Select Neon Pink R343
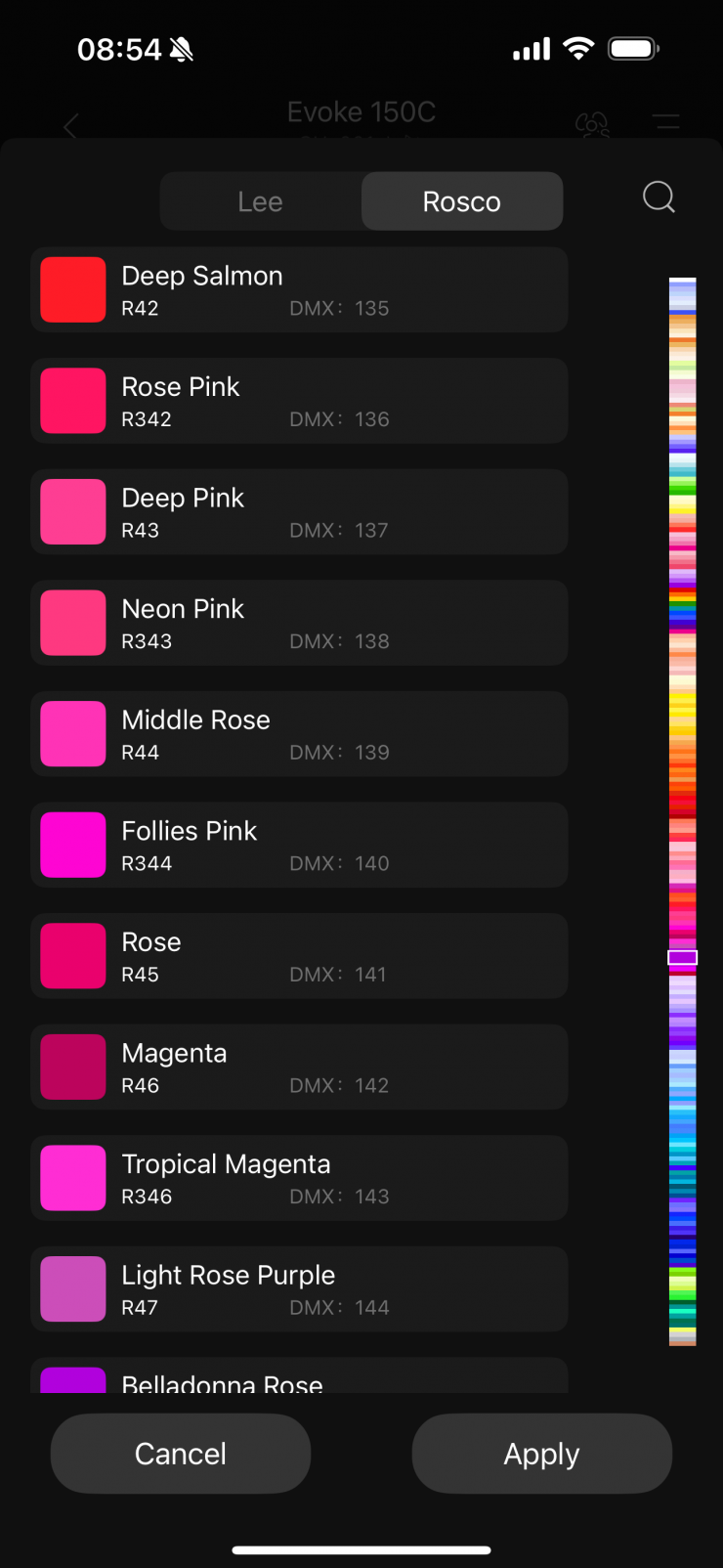The image size is (723, 1568). tap(299, 623)
